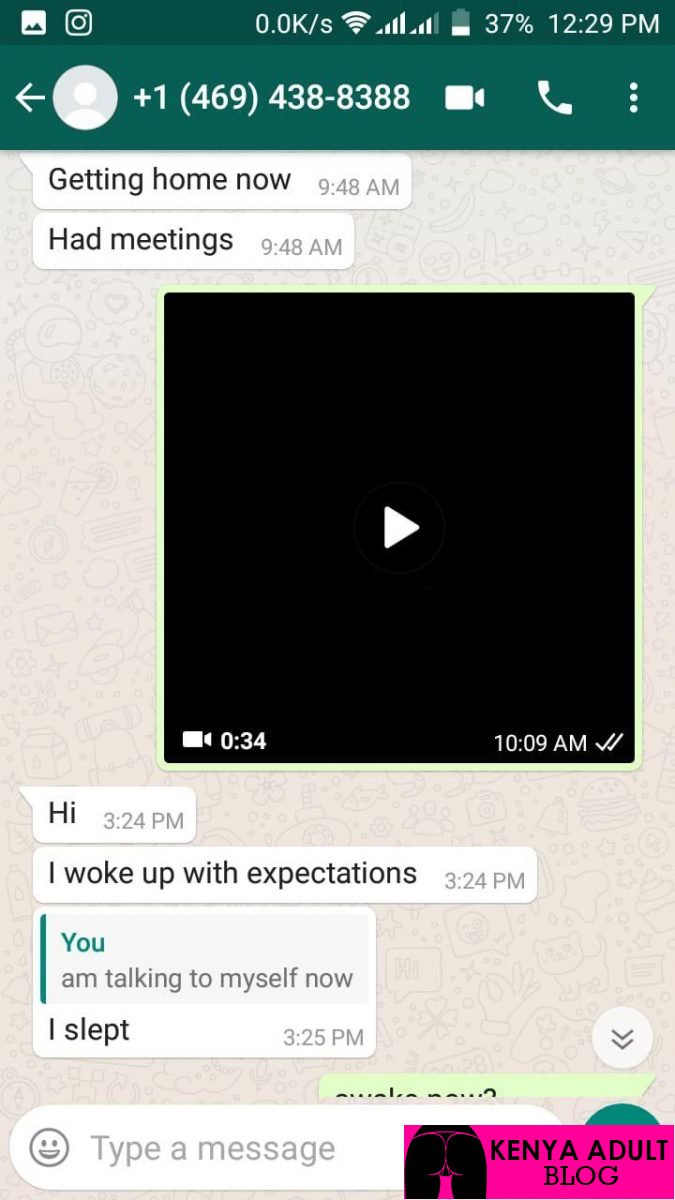Jump to the latest messages
Viewport: 675px width, 1200px height.
click(x=622, y=1039)
